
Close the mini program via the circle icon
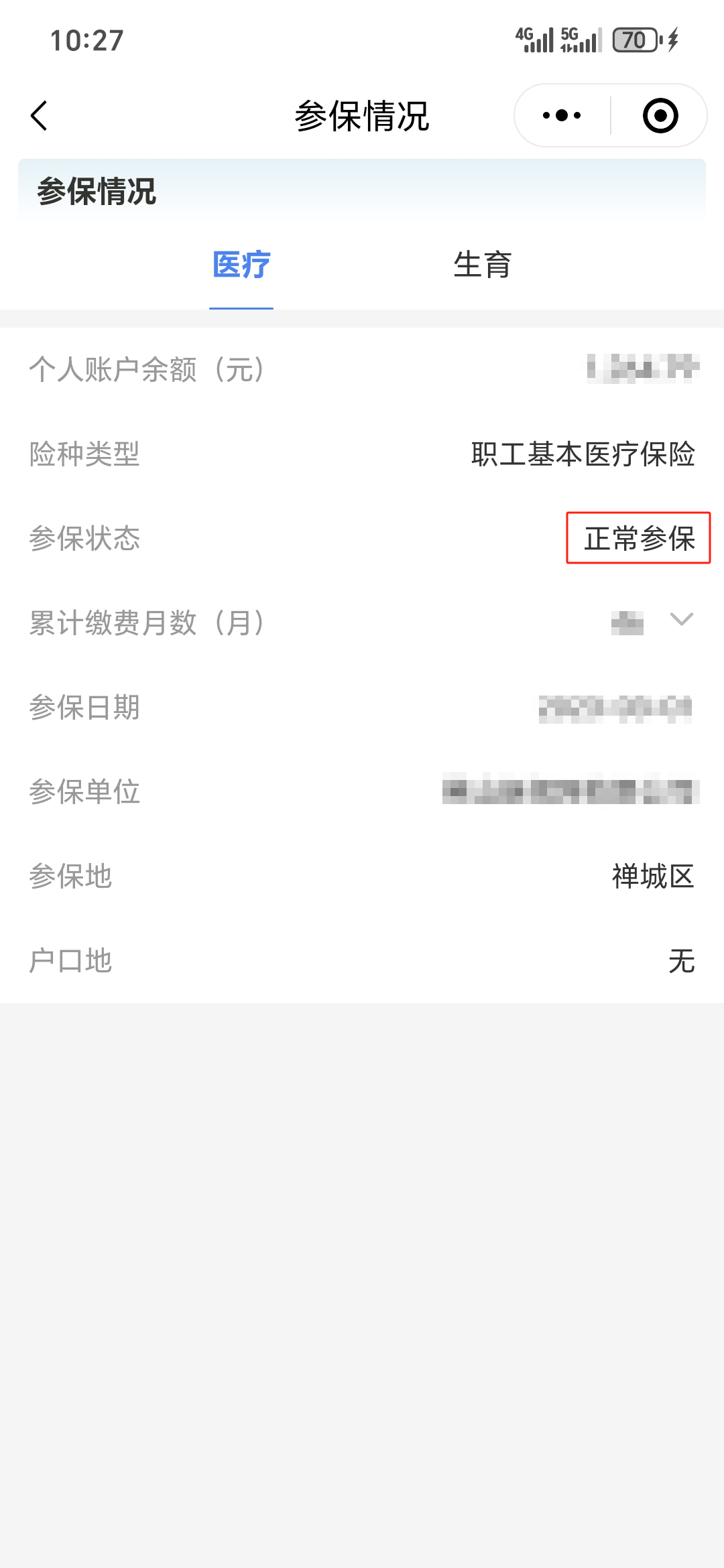(x=660, y=115)
